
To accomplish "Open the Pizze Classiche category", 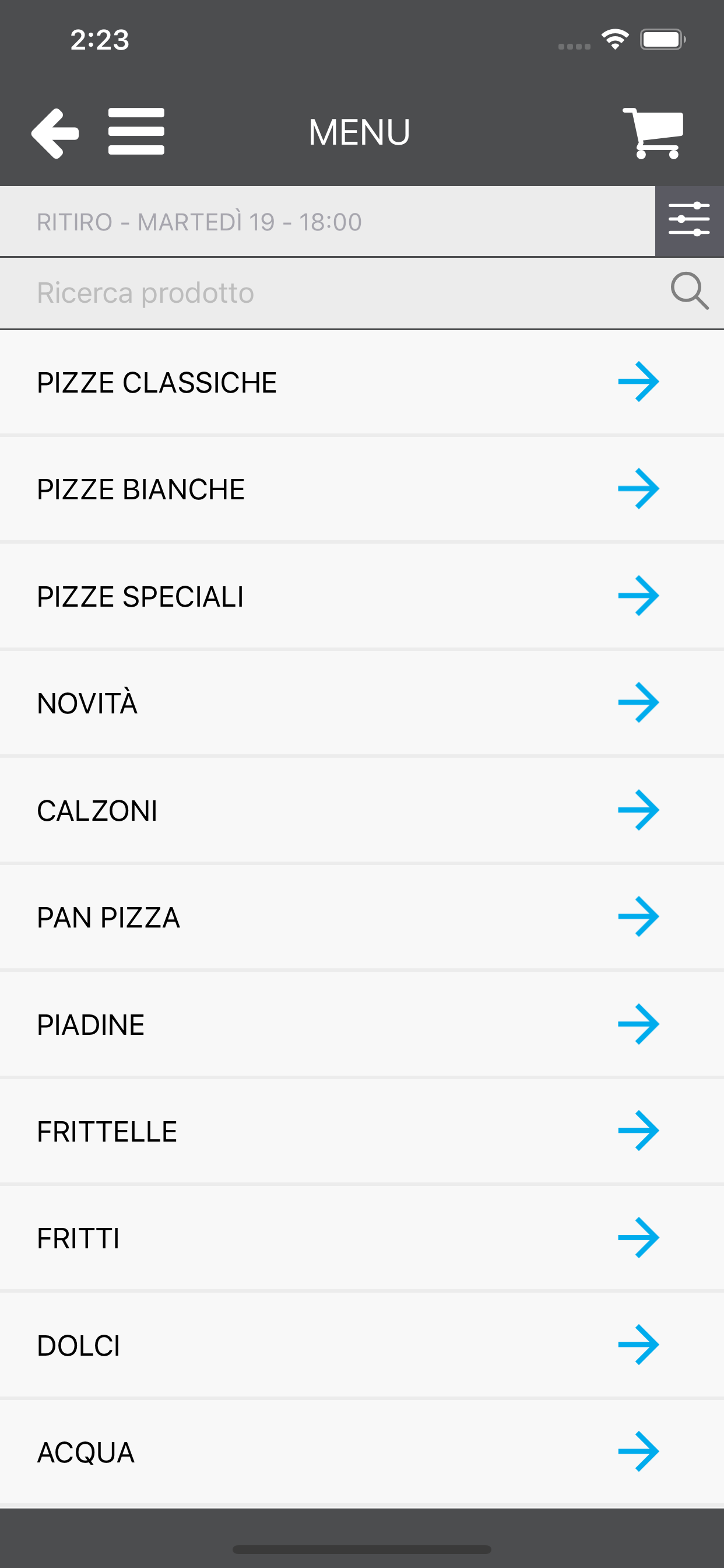I will click(362, 382).
